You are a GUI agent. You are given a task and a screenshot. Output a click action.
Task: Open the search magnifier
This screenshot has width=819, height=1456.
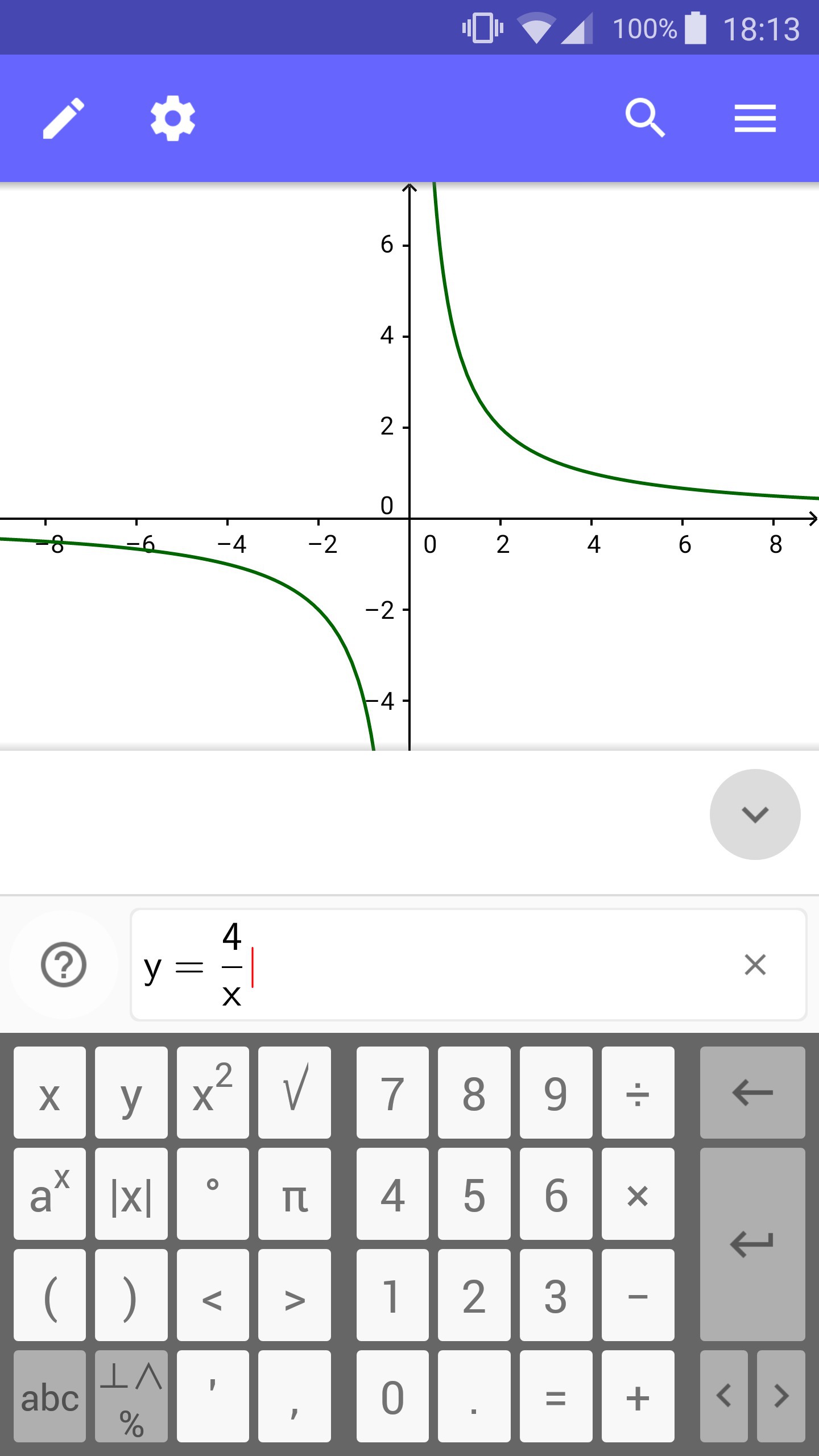click(645, 118)
